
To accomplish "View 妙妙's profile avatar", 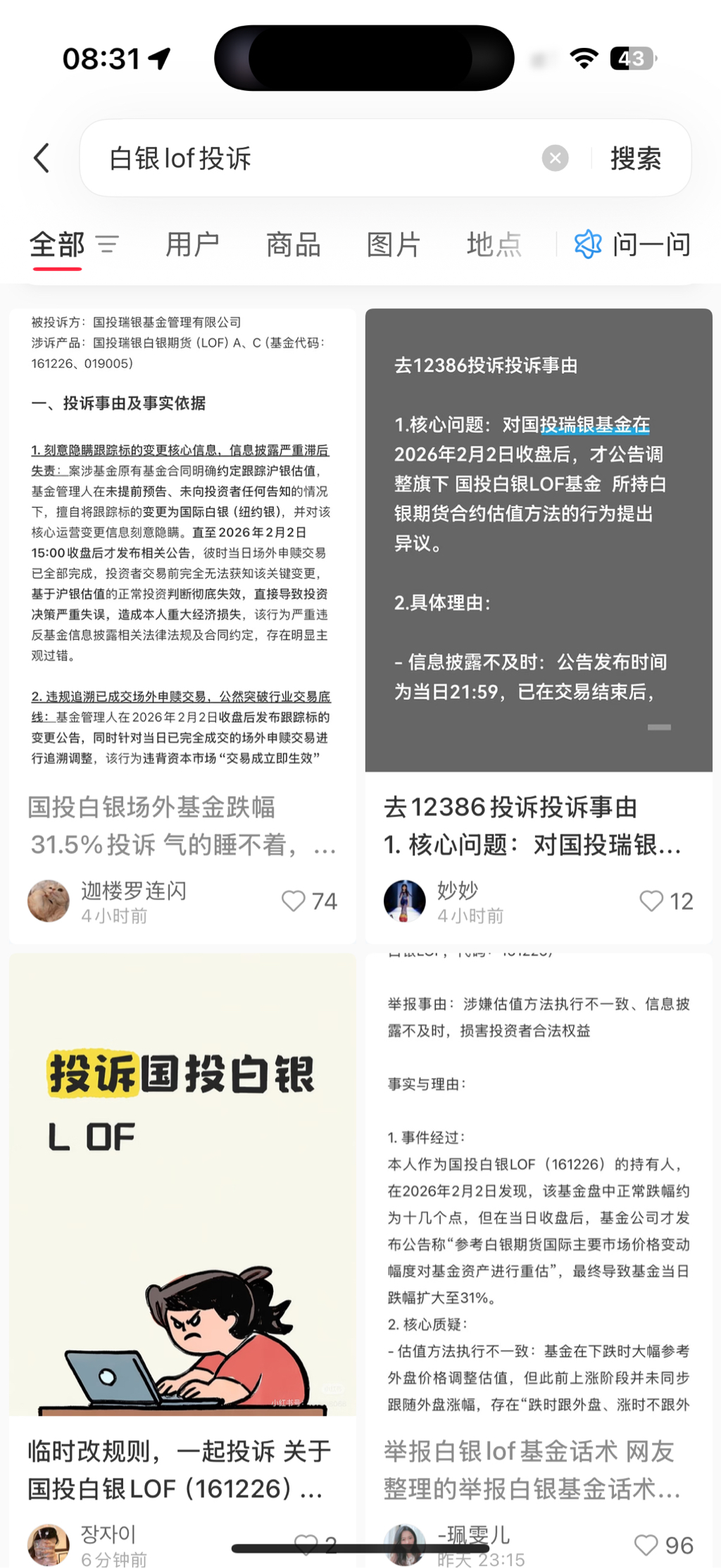I will tap(405, 901).
